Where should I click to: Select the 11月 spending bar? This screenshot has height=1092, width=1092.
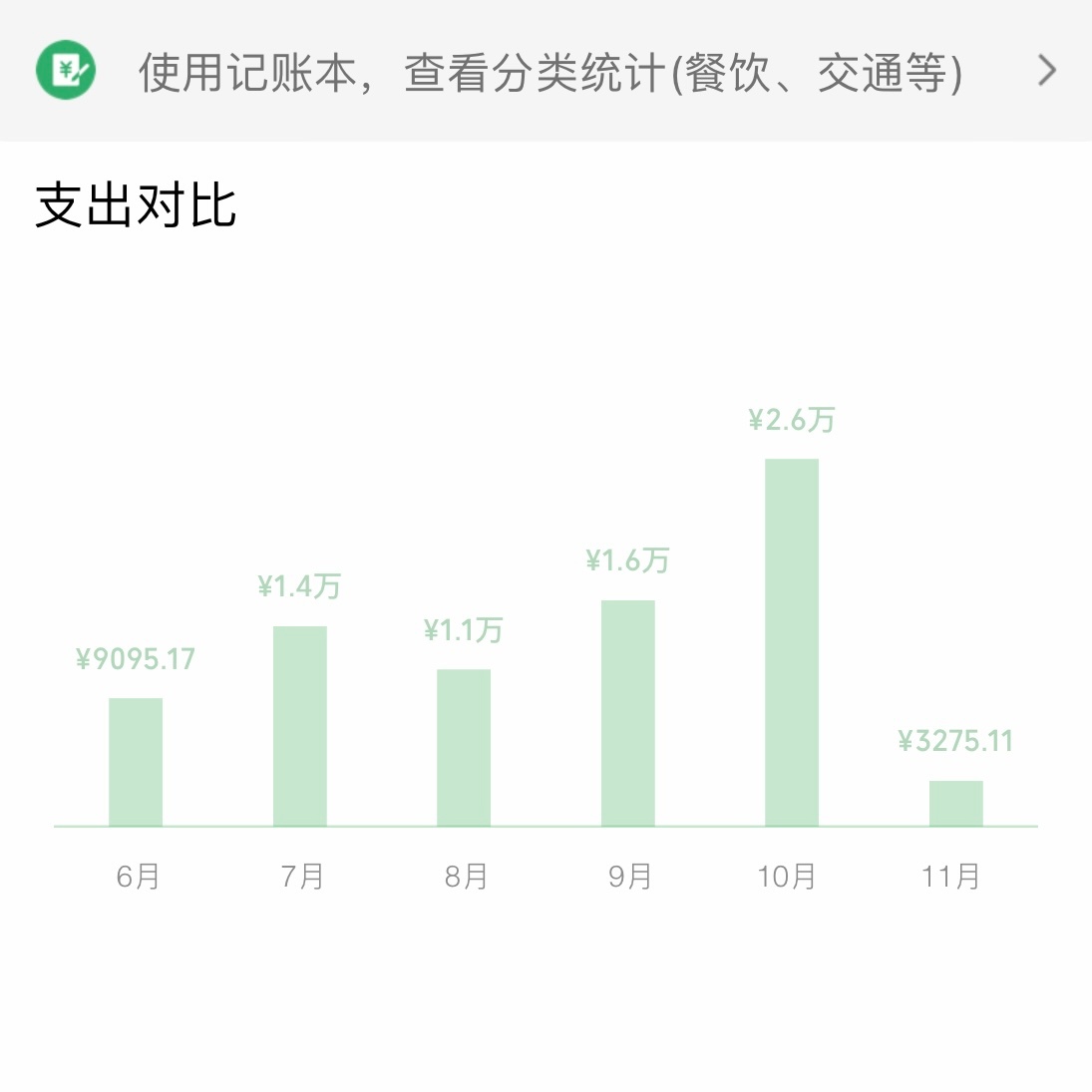tap(955, 803)
